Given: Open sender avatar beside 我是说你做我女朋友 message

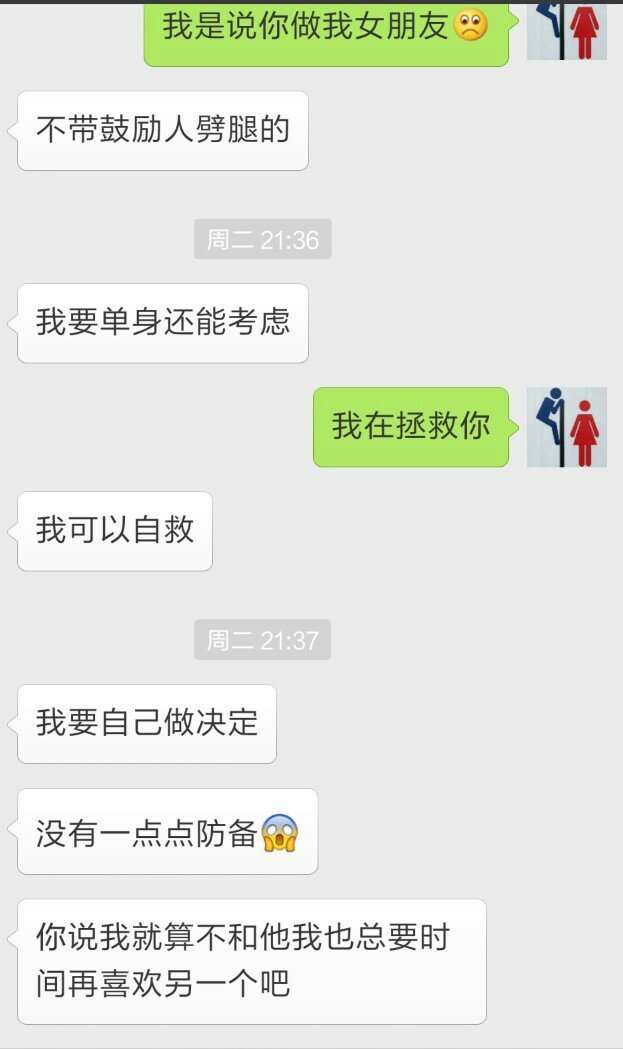Looking at the screenshot, I should (x=567, y=30).
